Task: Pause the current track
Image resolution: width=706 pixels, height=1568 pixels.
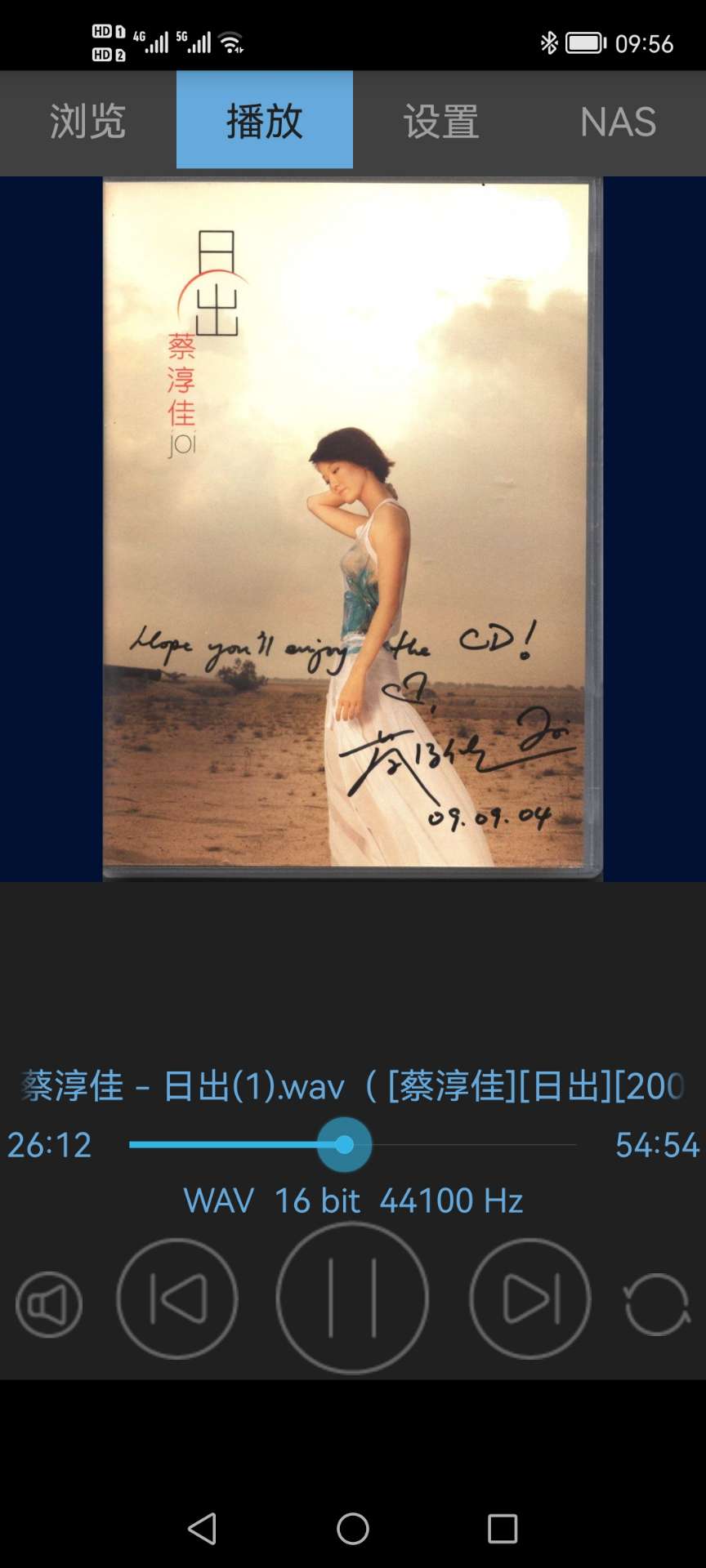Action: tap(352, 1298)
